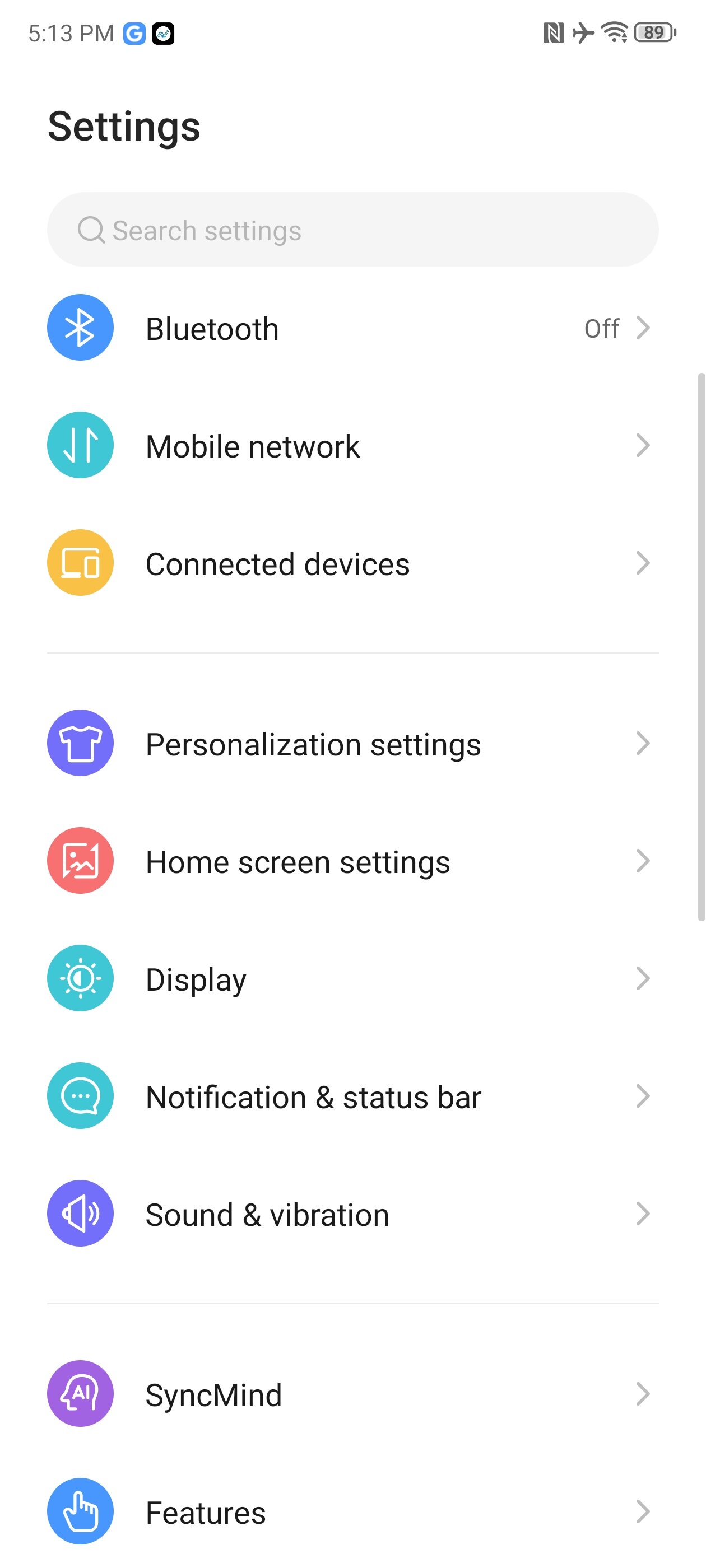
Task: Tap the Search settings field
Action: 352,230
